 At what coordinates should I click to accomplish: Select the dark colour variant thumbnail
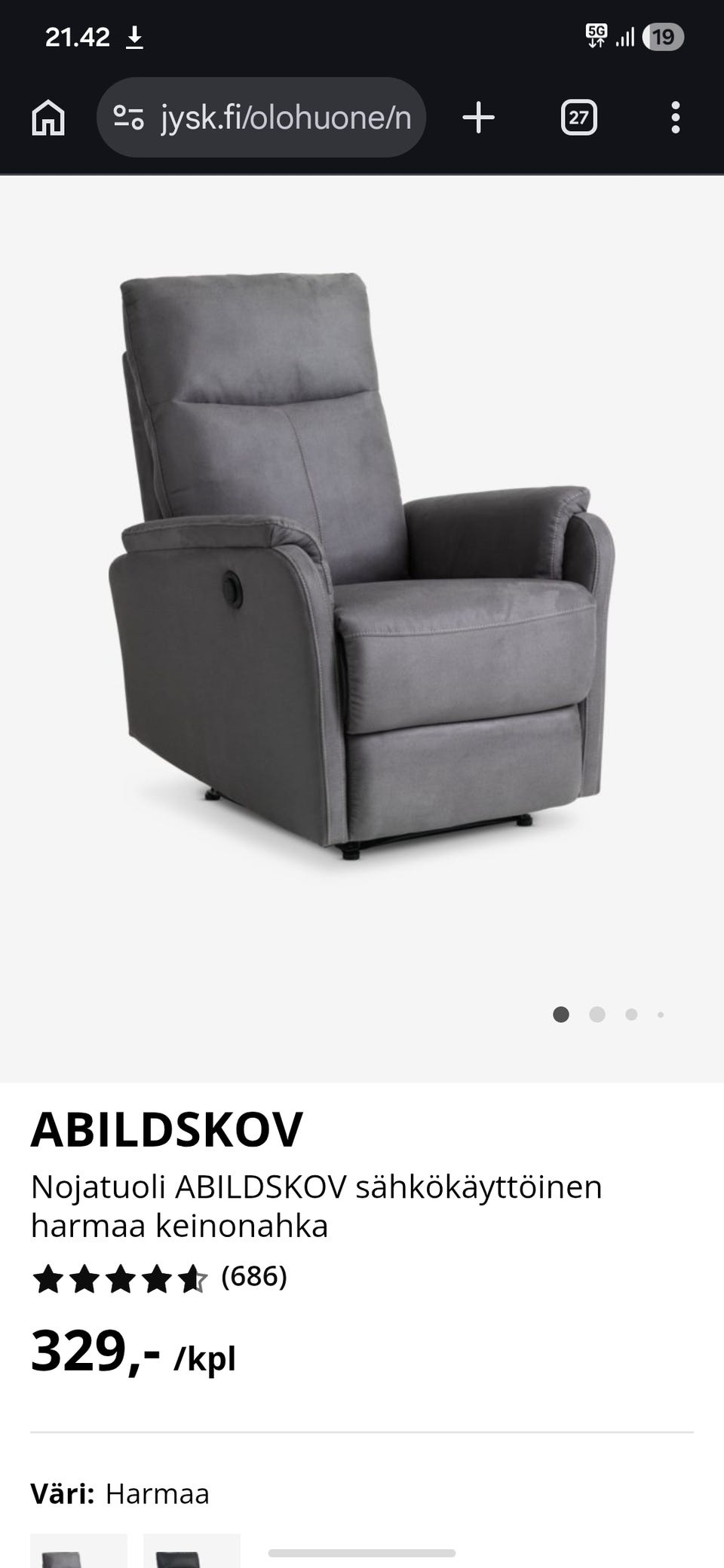(192, 1551)
